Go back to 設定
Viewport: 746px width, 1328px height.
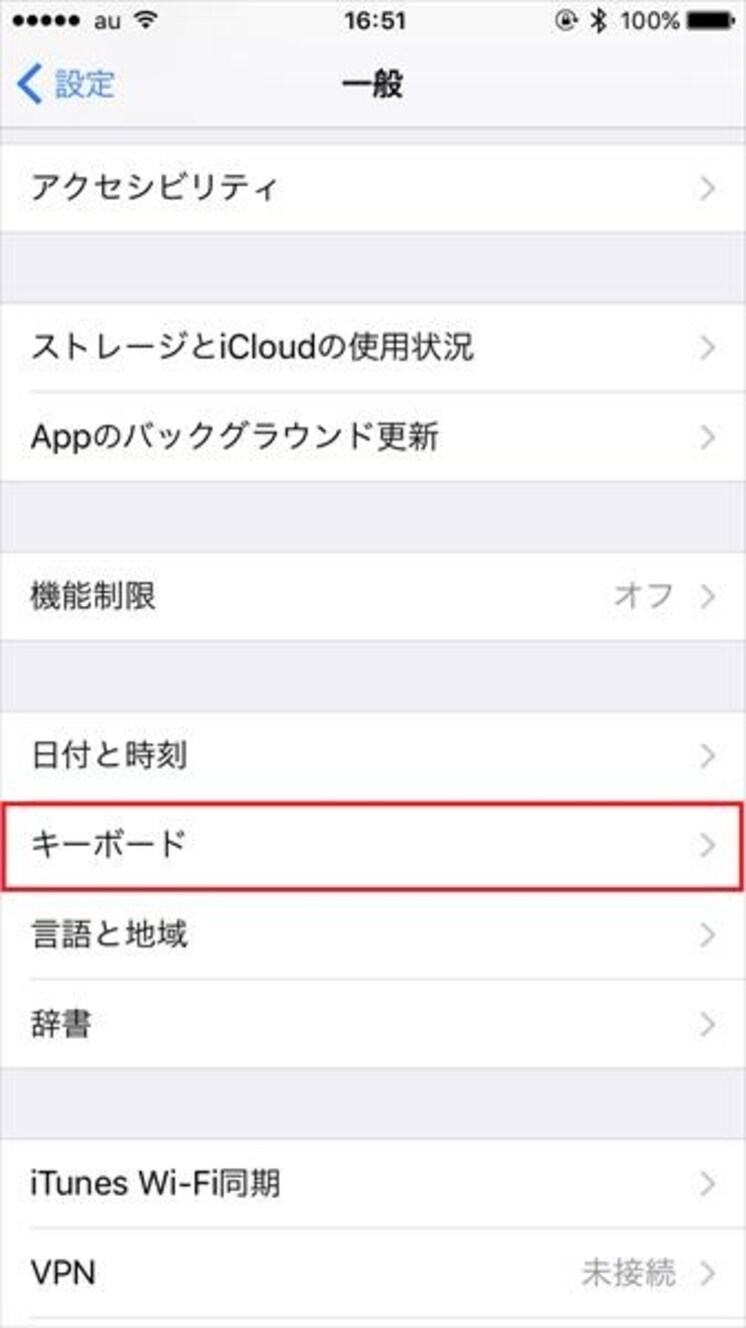[66, 84]
